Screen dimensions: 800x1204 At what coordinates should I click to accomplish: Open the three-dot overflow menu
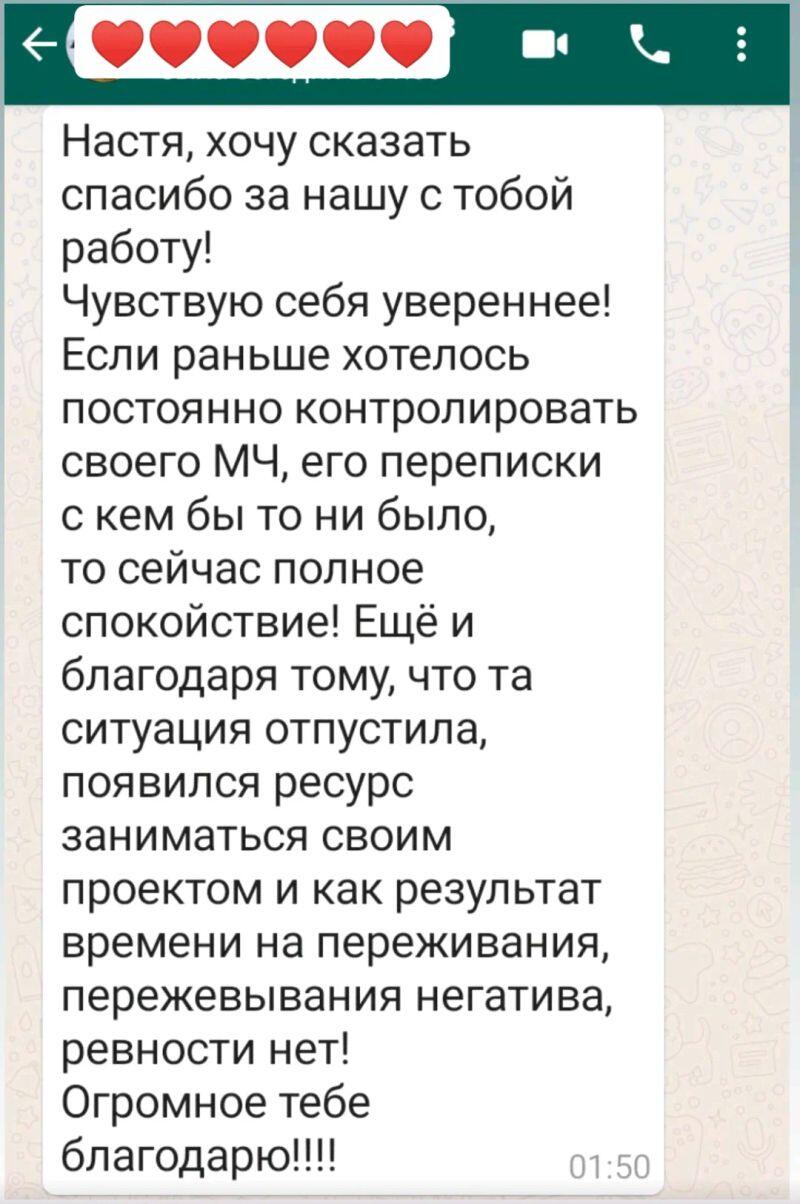740,45
